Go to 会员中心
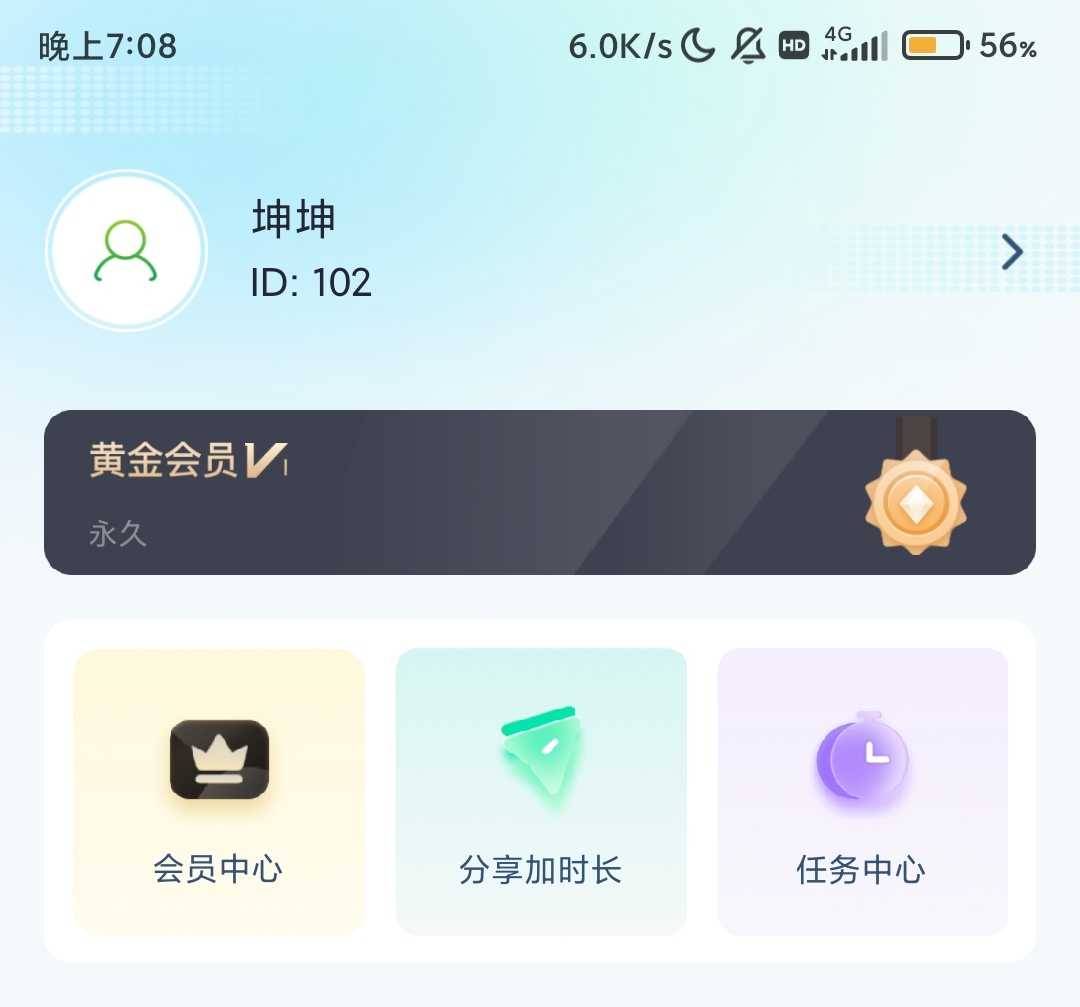 [x=219, y=792]
